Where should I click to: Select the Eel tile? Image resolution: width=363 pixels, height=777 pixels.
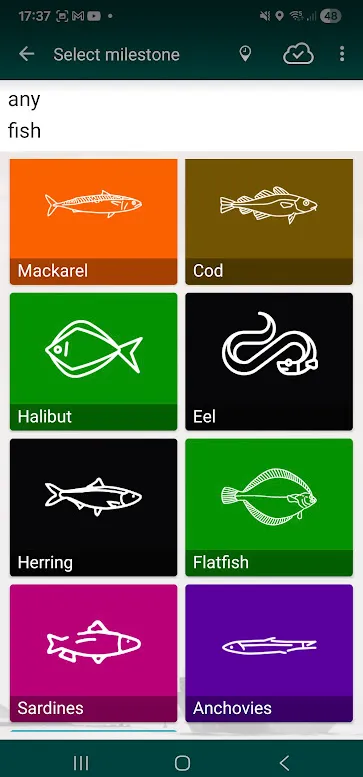click(x=269, y=362)
